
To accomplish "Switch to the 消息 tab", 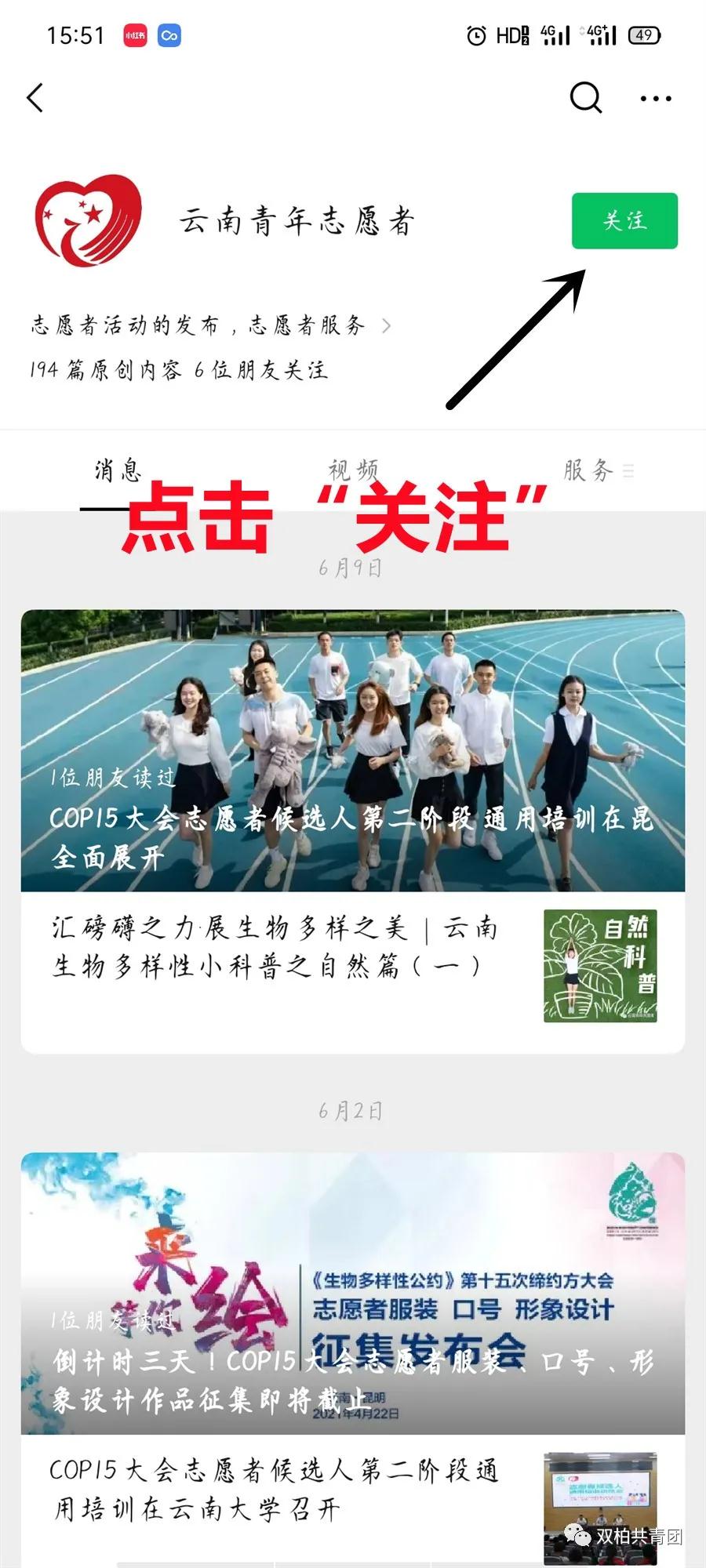I will (x=118, y=470).
